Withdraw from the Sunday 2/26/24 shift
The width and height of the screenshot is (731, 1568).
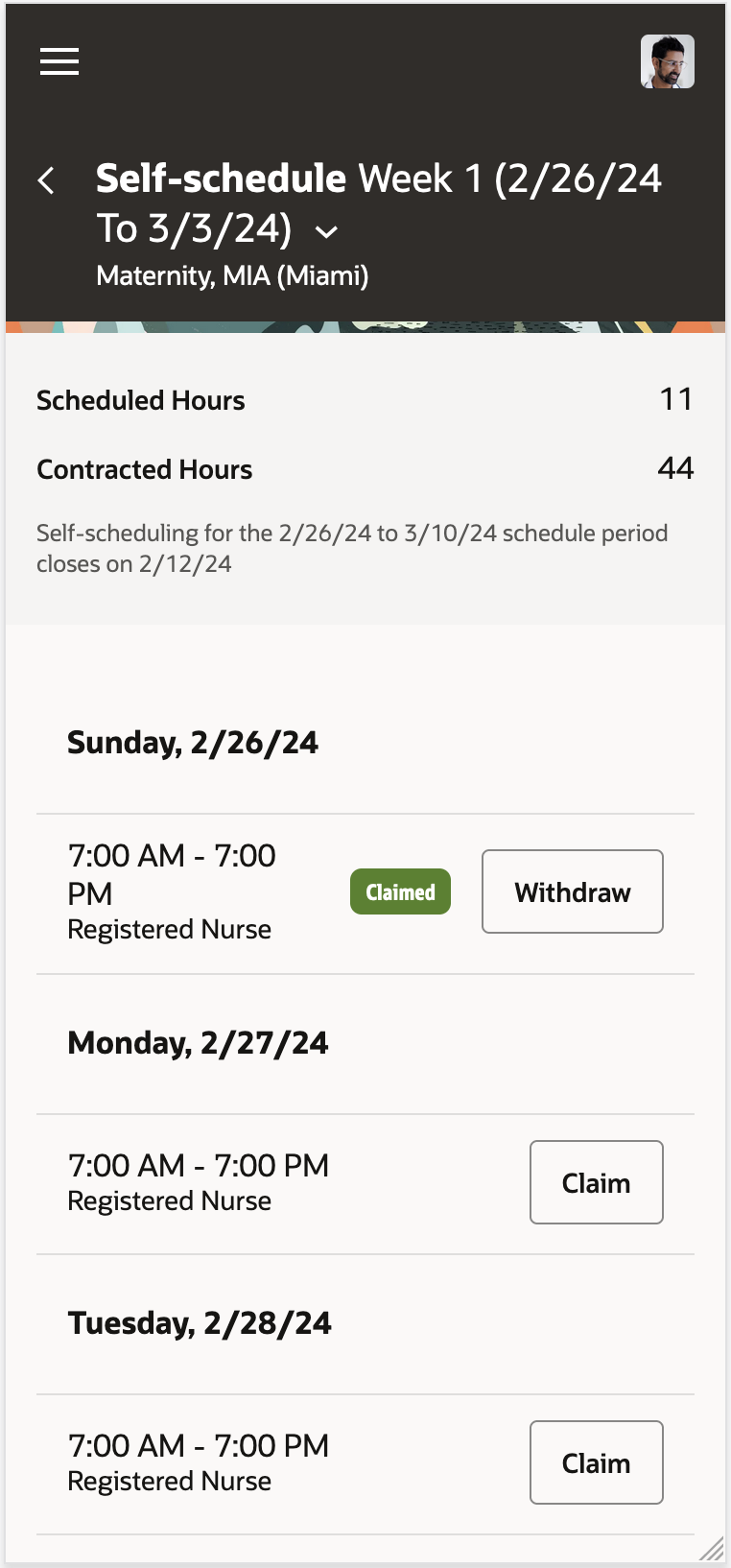click(x=572, y=891)
